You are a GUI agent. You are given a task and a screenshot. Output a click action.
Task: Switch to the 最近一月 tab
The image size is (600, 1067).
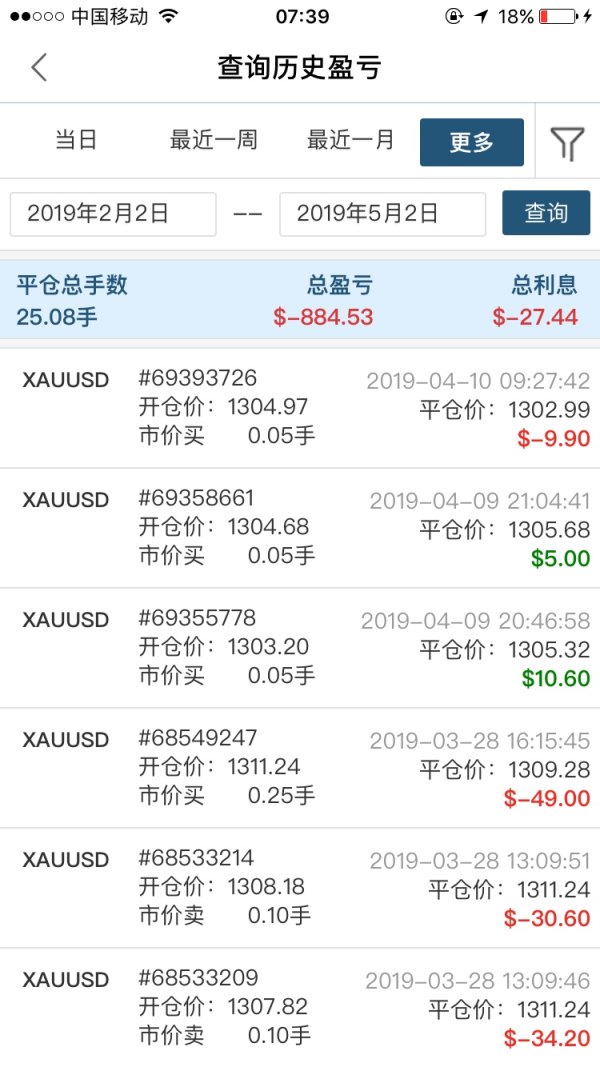point(350,141)
